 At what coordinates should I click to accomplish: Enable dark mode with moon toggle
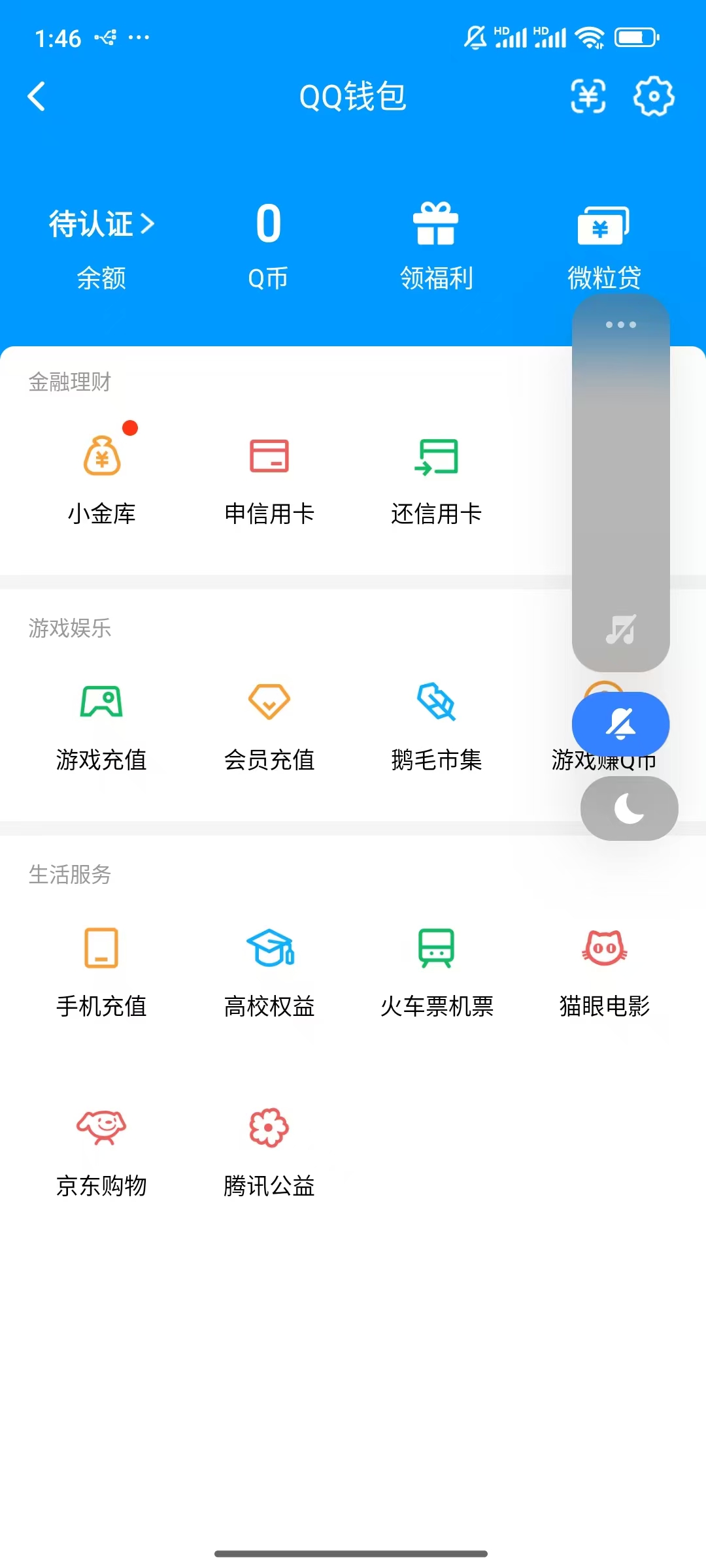[x=628, y=808]
